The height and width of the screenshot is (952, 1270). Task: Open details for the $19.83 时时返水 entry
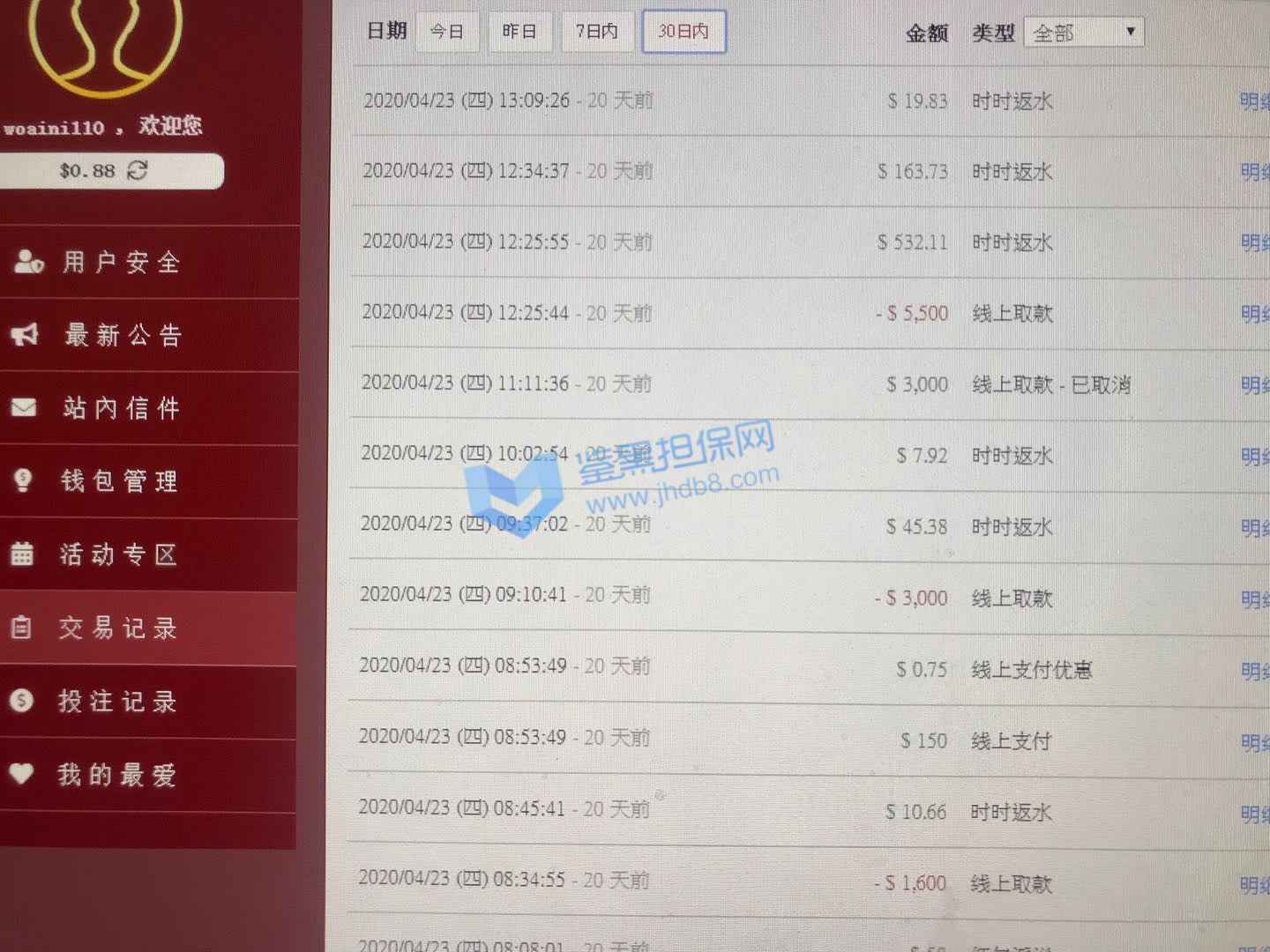pyautogui.click(x=1253, y=101)
